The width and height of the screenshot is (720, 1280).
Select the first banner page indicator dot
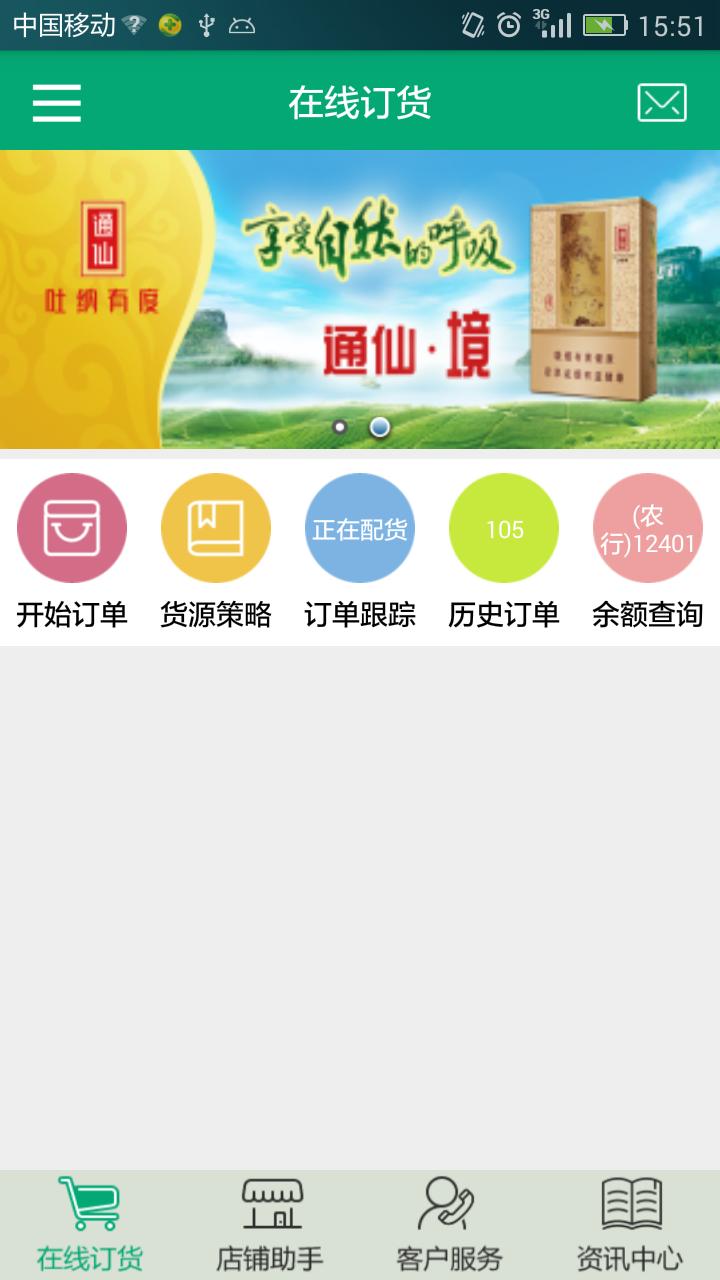click(340, 427)
